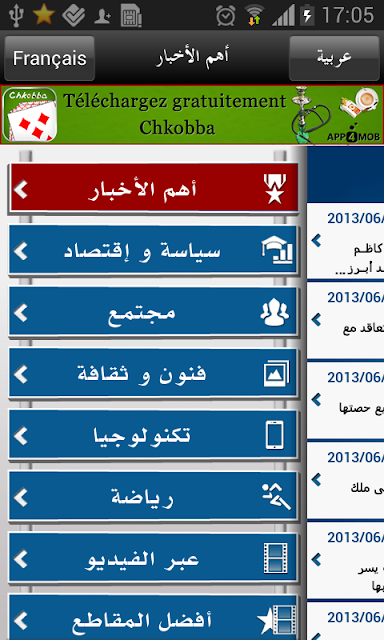The width and height of the screenshot is (384, 640).
Task: Open the تكنولوجيا category
Action: 153,436
